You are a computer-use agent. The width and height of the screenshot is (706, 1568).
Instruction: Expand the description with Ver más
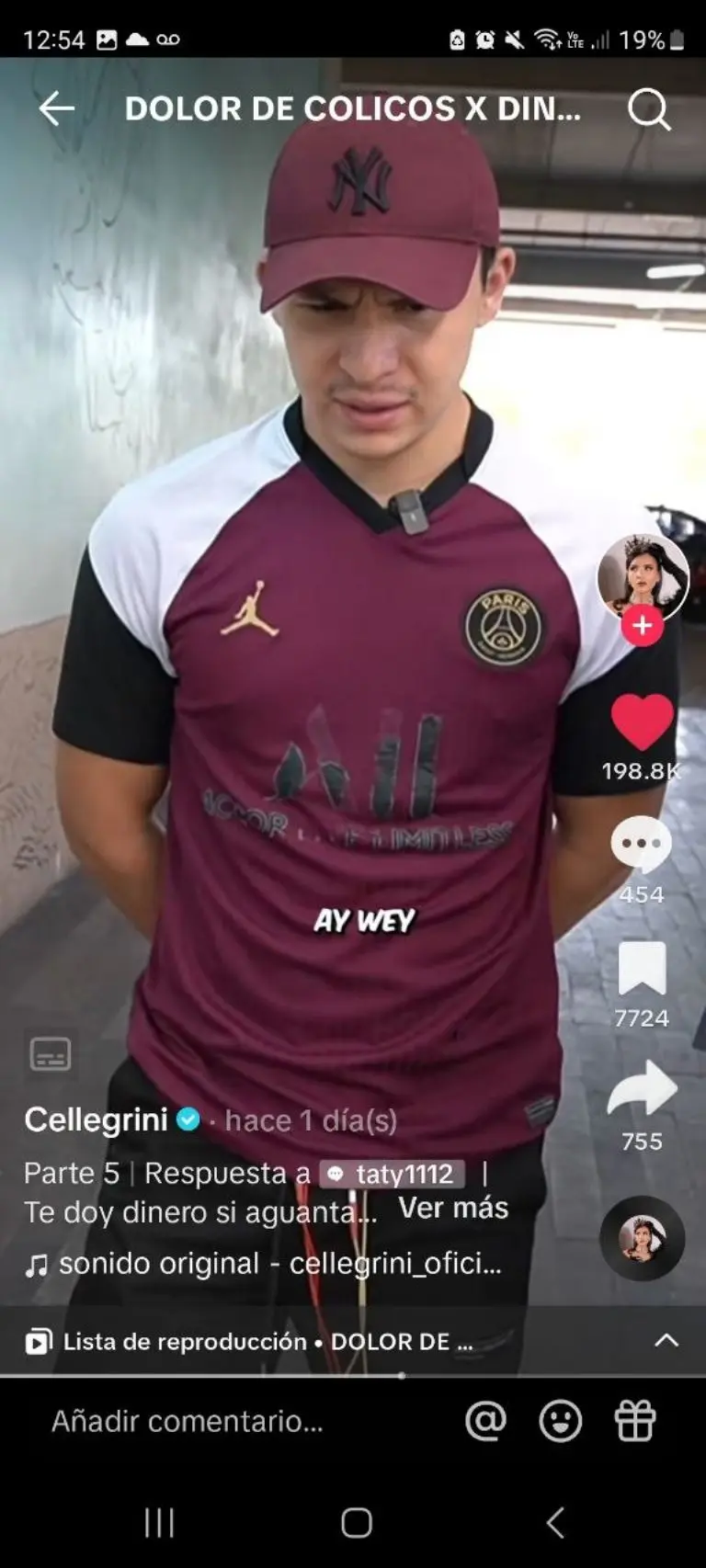453,1208
